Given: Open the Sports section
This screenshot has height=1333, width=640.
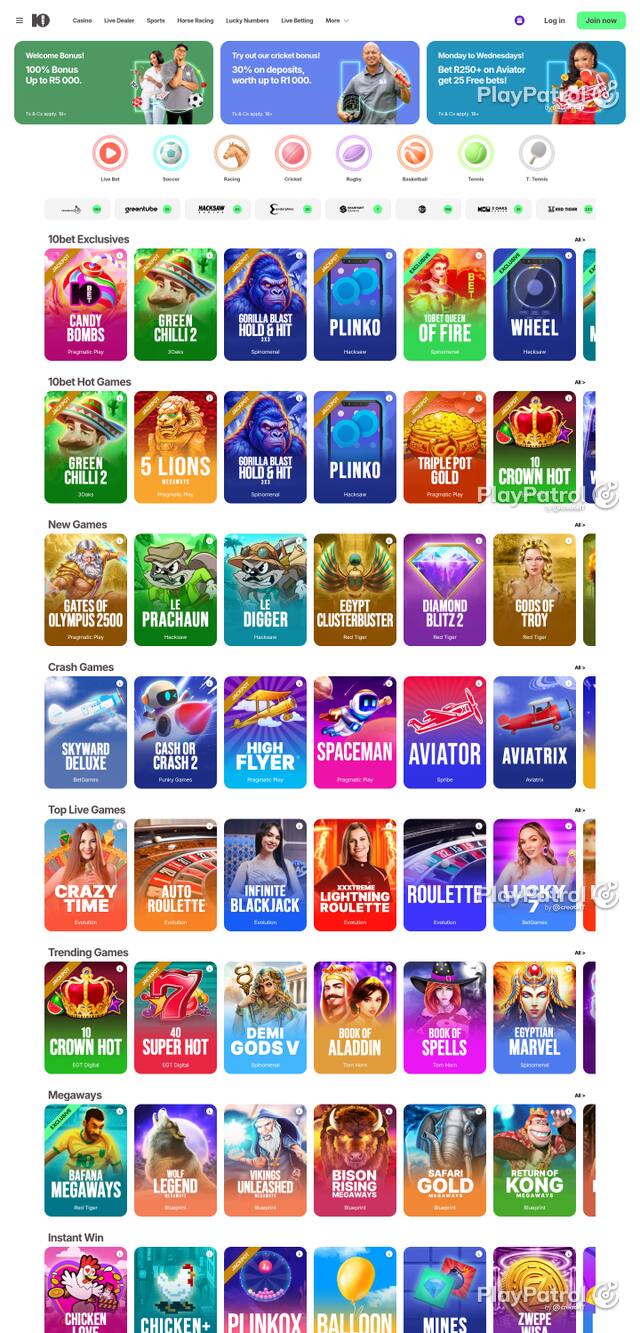Looking at the screenshot, I should (x=155, y=20).
